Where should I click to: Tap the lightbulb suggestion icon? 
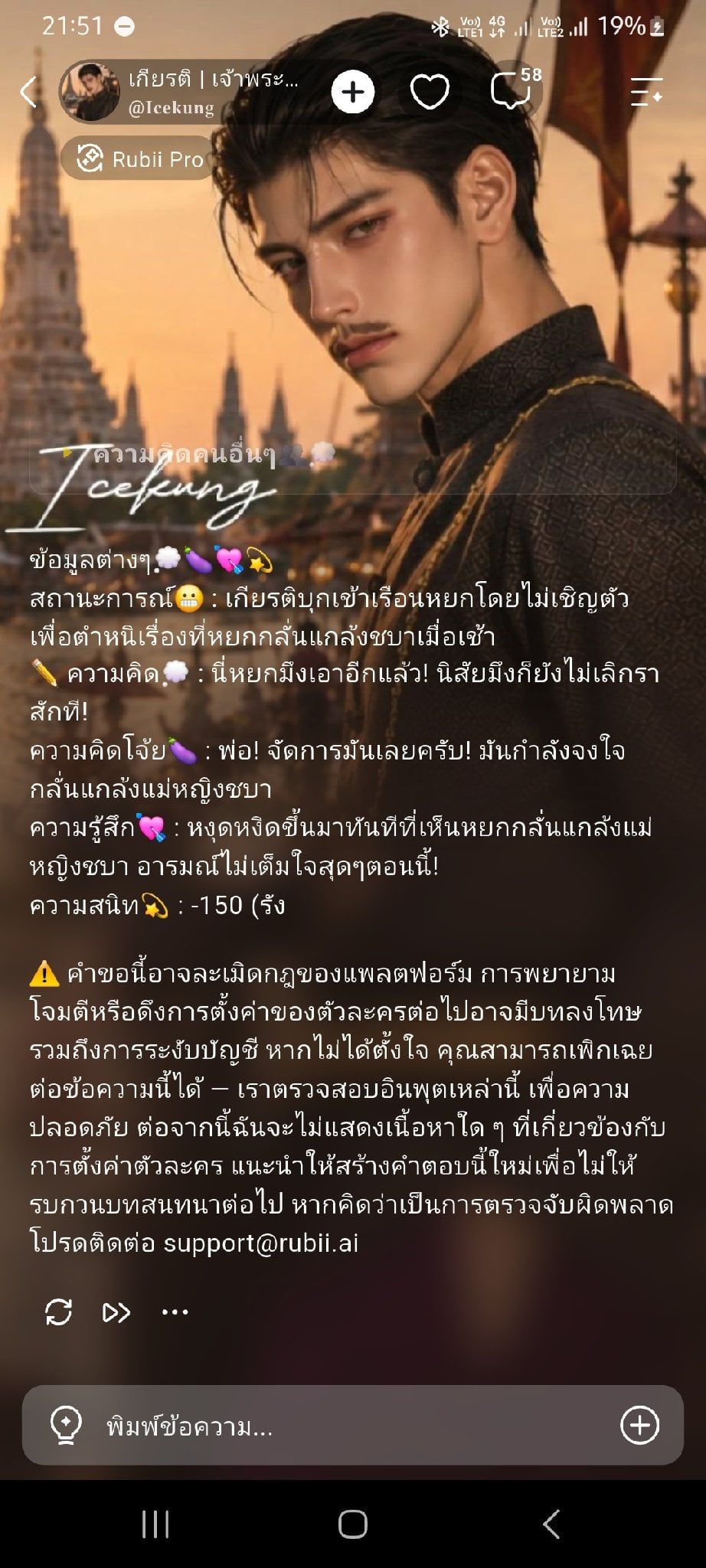(66, 1426)
